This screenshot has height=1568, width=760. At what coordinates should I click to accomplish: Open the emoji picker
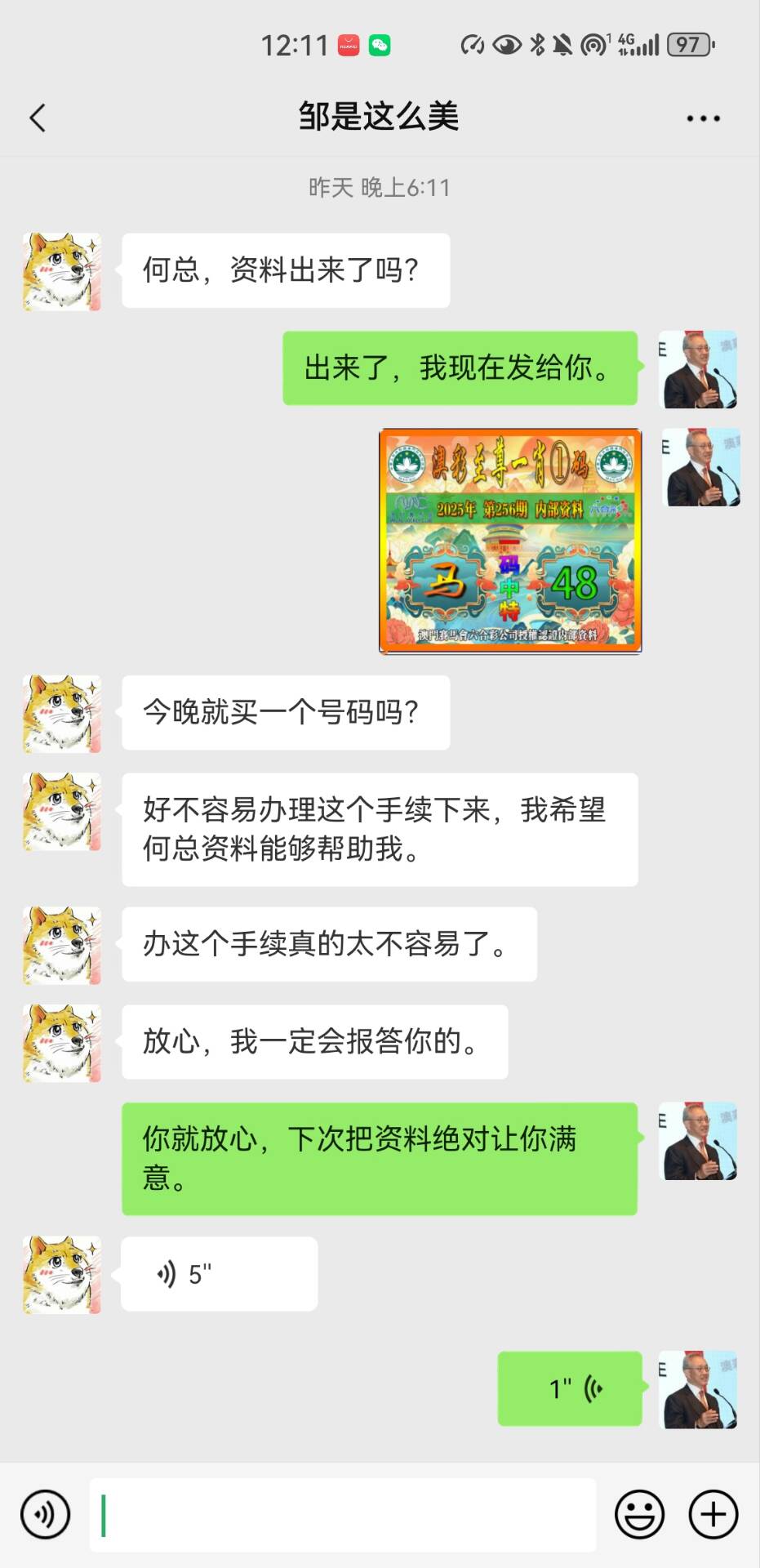tap(639, 1515)
